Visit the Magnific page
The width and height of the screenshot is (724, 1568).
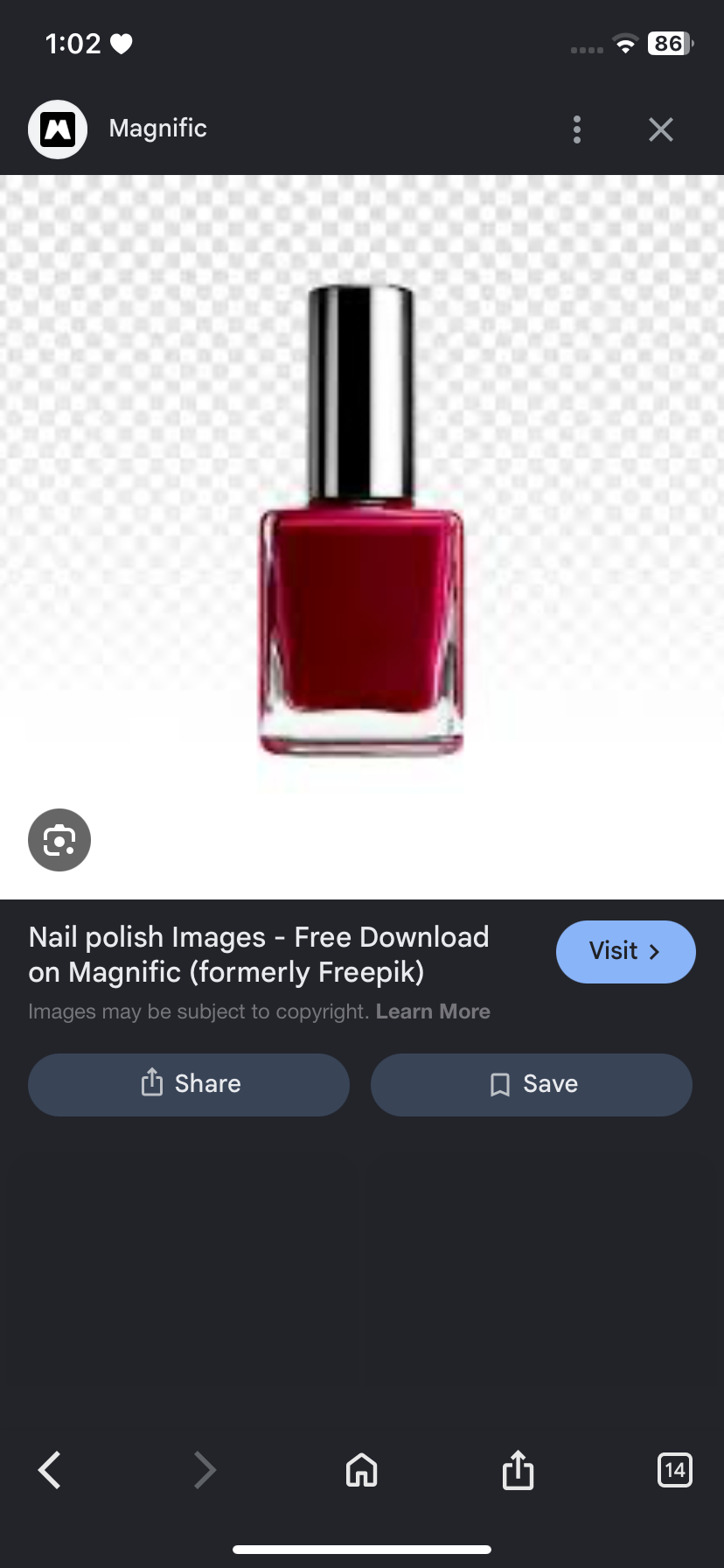(626, 951)
